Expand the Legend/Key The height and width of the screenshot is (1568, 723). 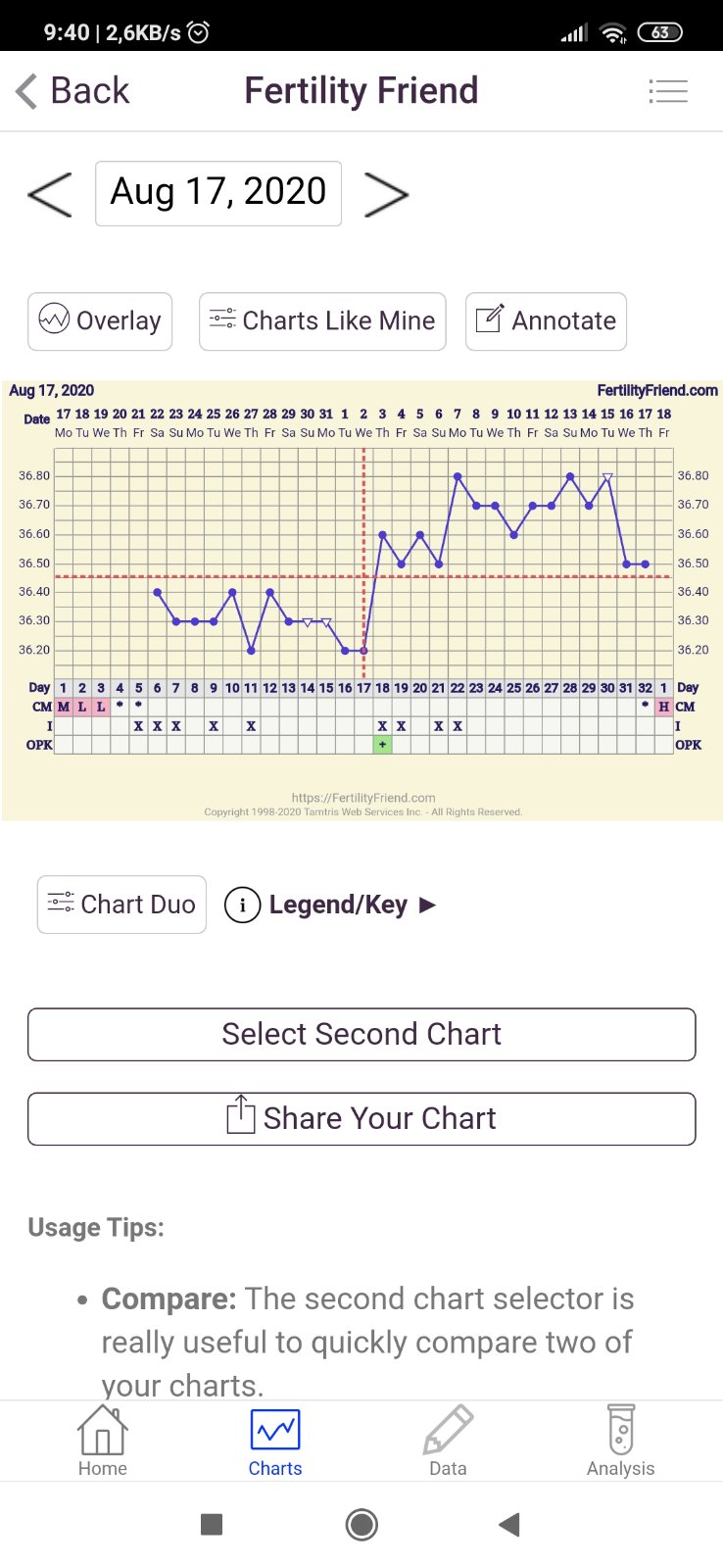click(x=331, y=905)
